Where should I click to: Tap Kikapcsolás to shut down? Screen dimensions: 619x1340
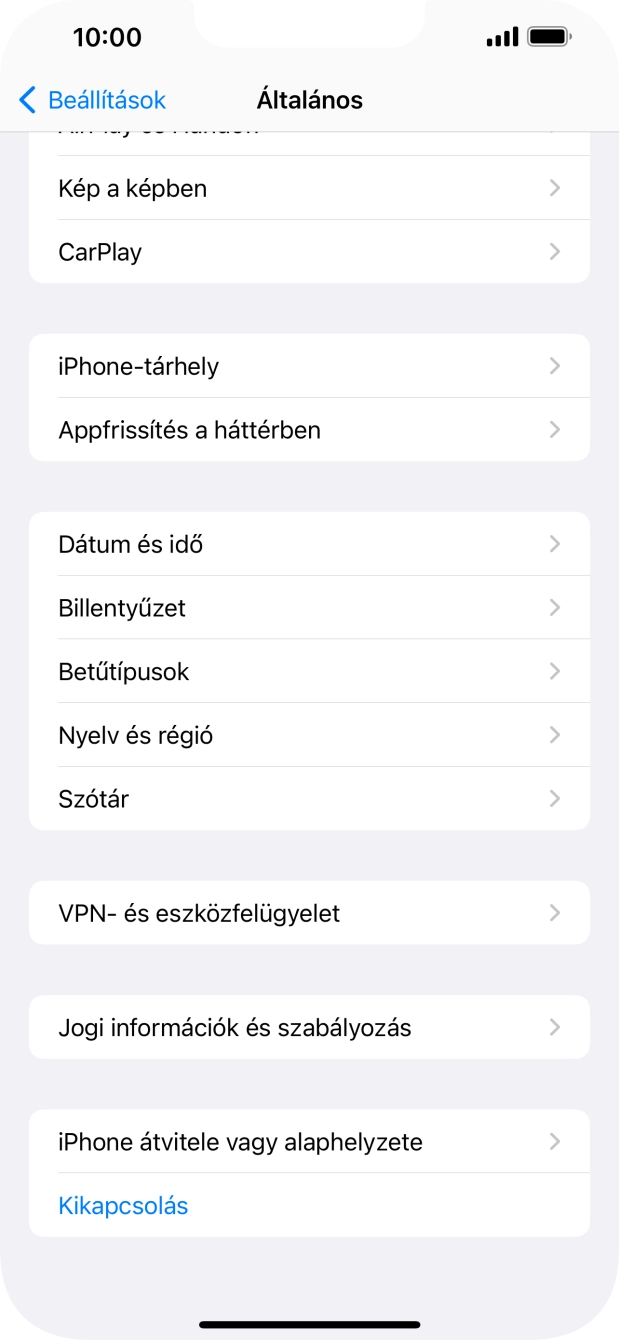(x=124, y=1205)
